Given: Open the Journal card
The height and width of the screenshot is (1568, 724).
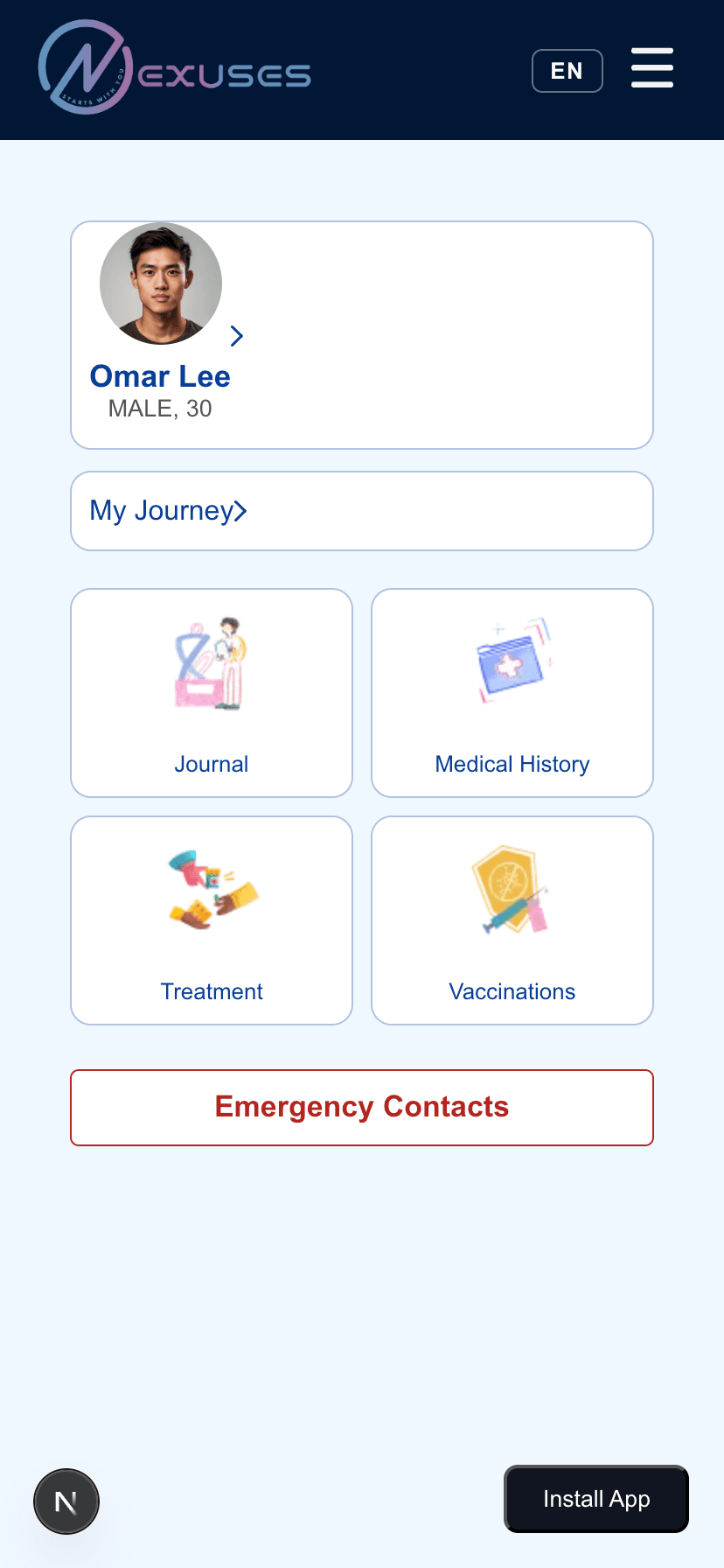Looking at the screenshot, I should pyautogui.click(x=212, y=693).
